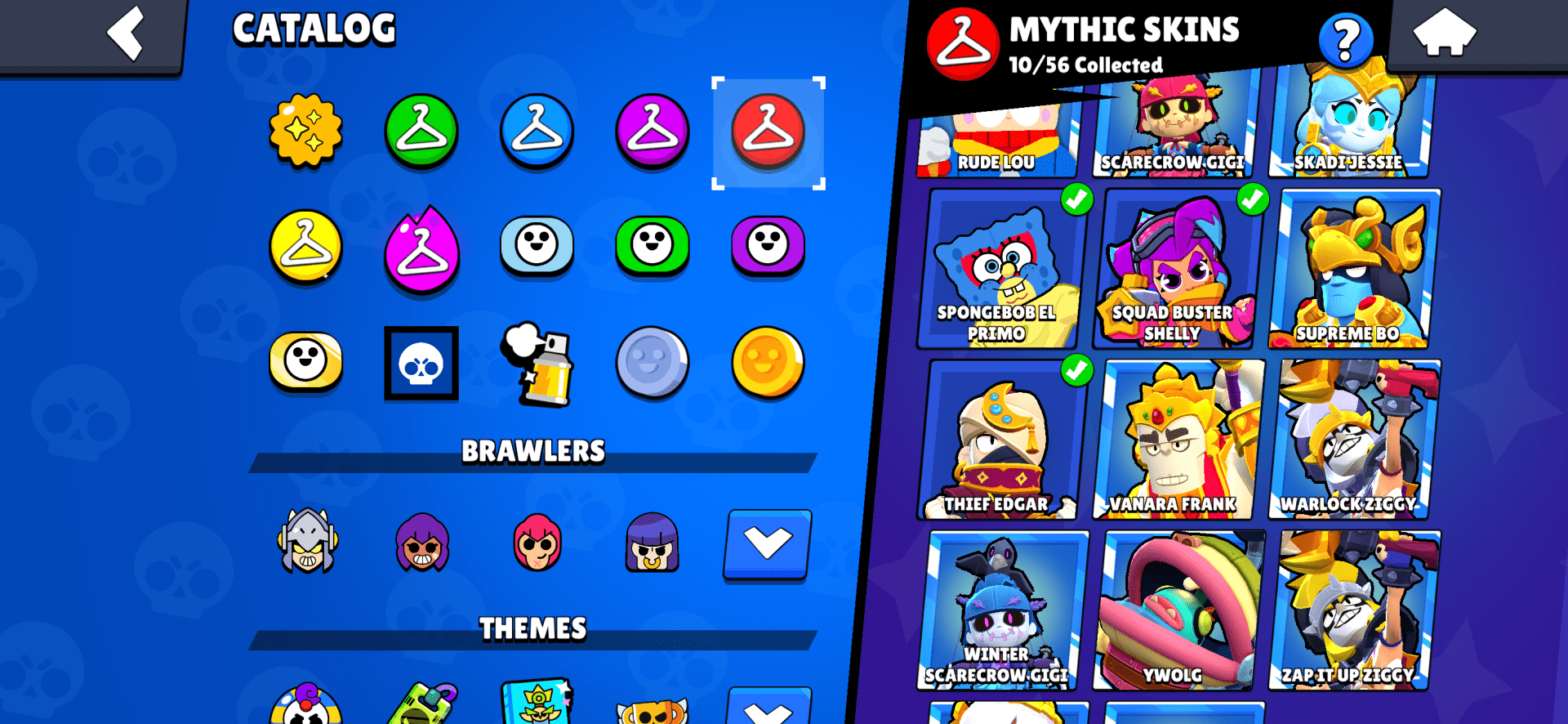Open the pink drop hanger category
The image size is (1568, 724).
421,249
